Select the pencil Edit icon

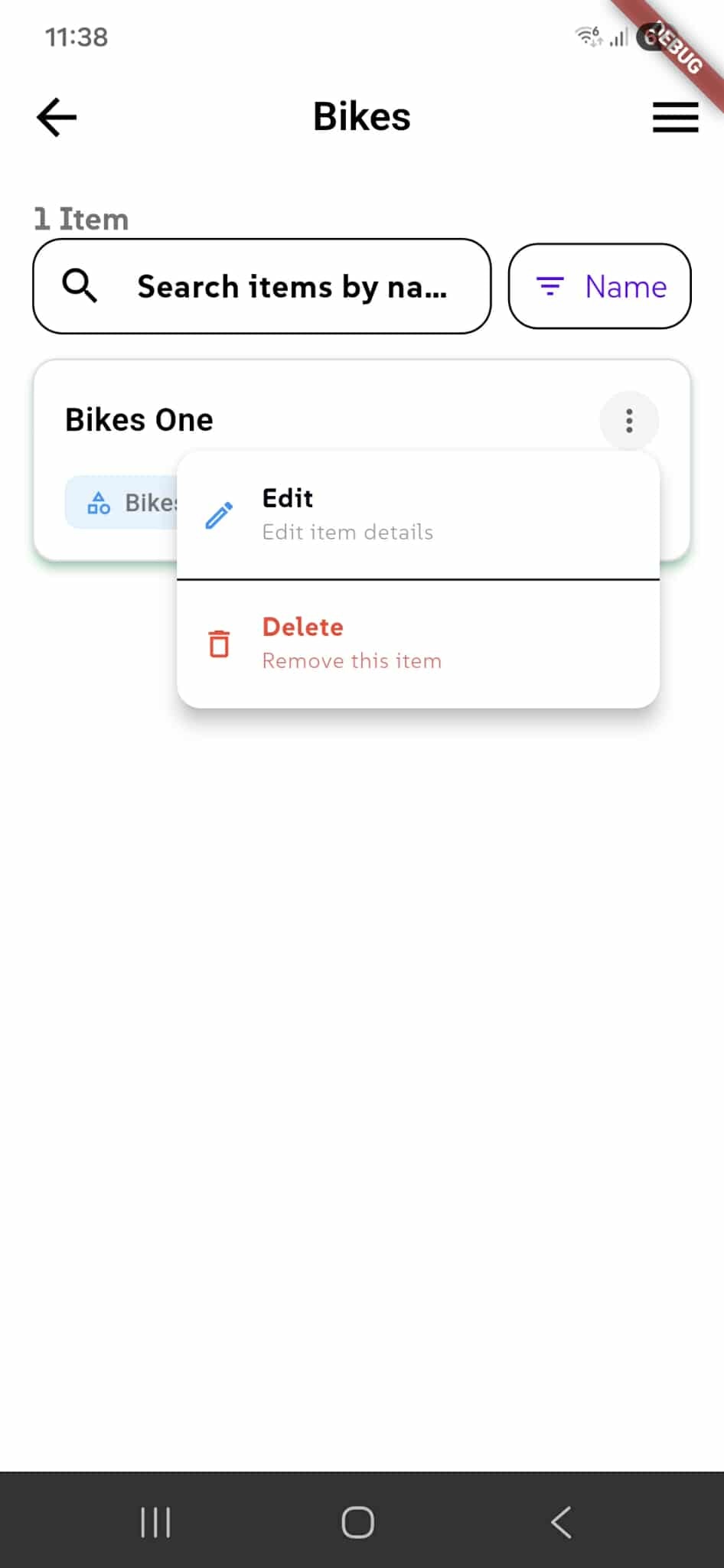pyautogui.click(x=218, y=515)
